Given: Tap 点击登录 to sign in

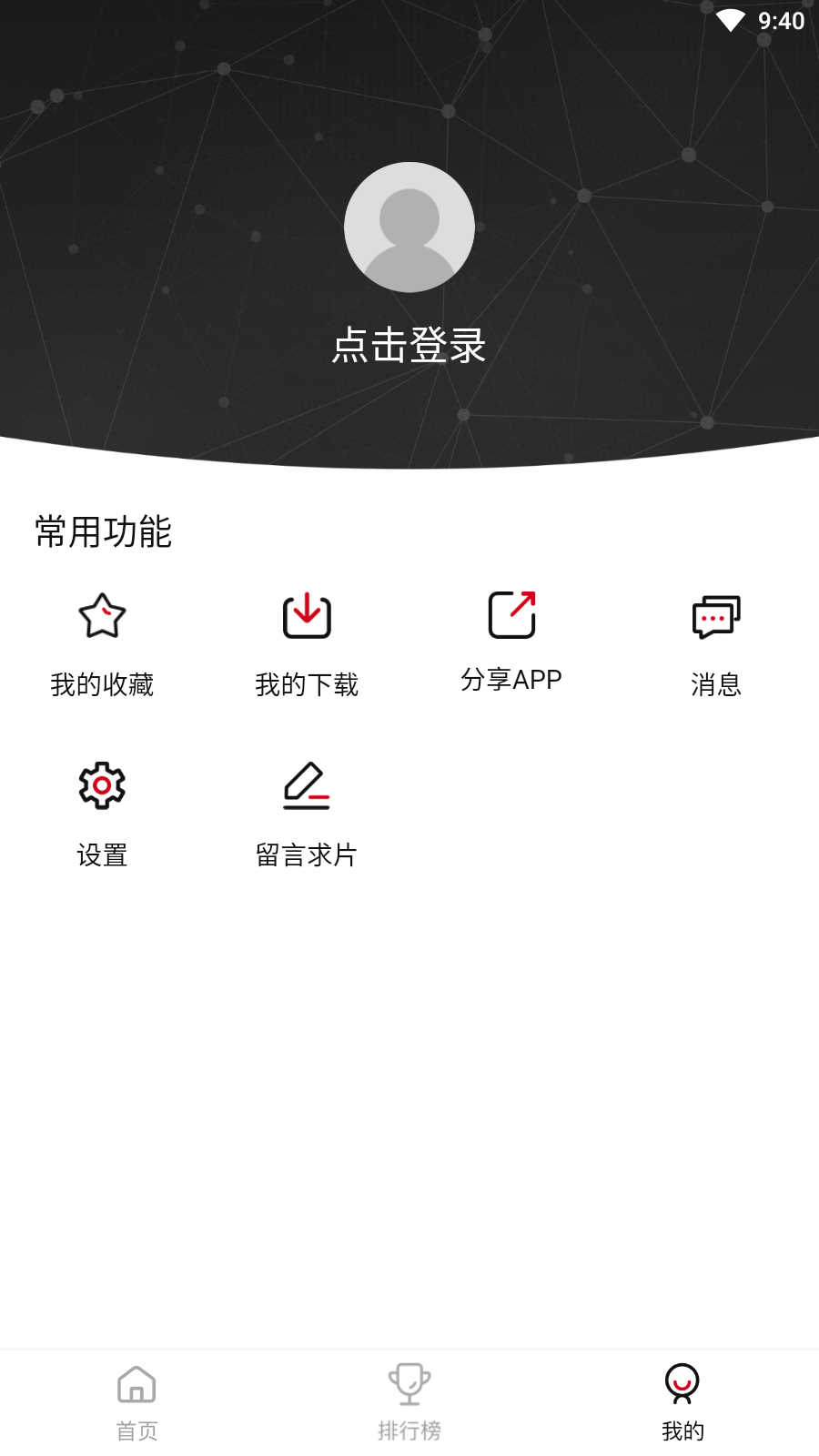Looking at the screenshot, I should [x=409, y=346].
